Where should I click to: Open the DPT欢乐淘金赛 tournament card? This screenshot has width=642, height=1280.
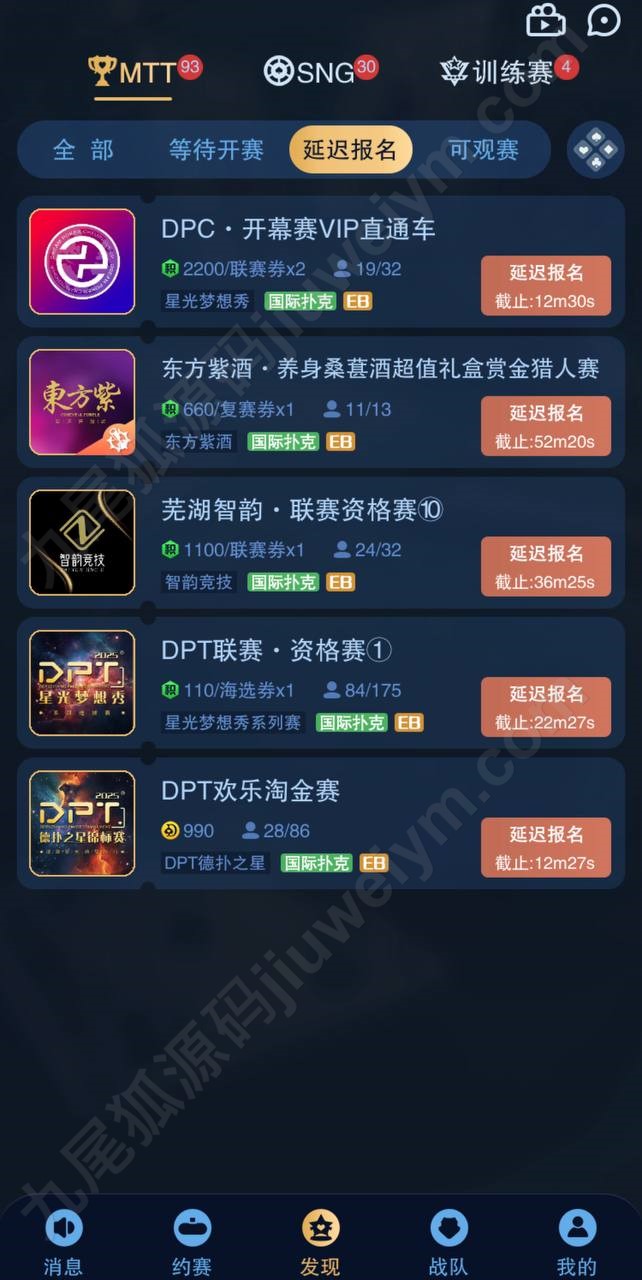[321, 824]
